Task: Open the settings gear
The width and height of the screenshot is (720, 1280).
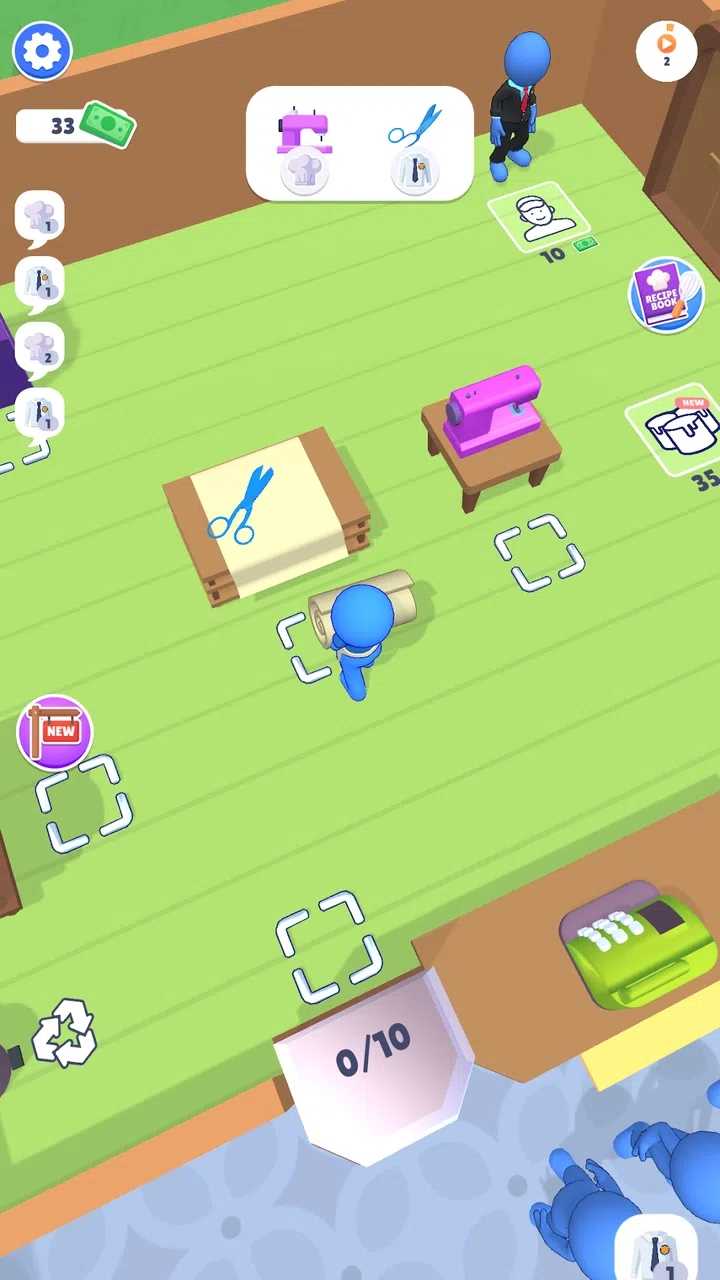Action: coord(42,50)
